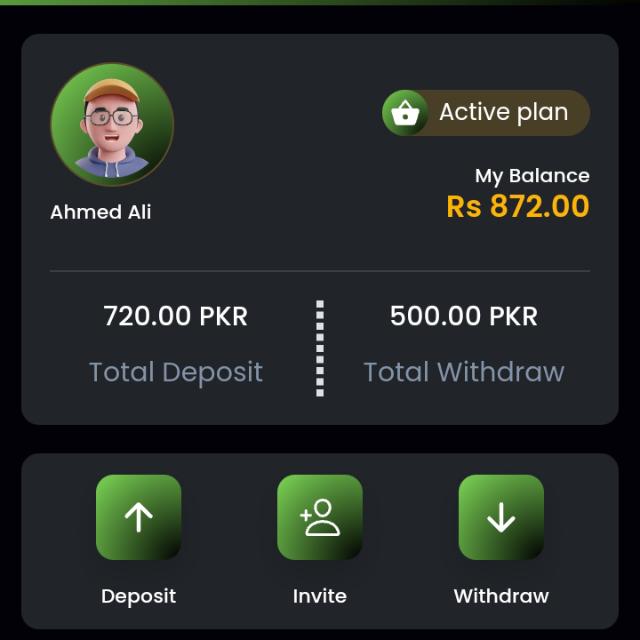Tap the Deposit arrow button
Screen dimensions: 640x640
pyautogui.click(x=138, y=517)
